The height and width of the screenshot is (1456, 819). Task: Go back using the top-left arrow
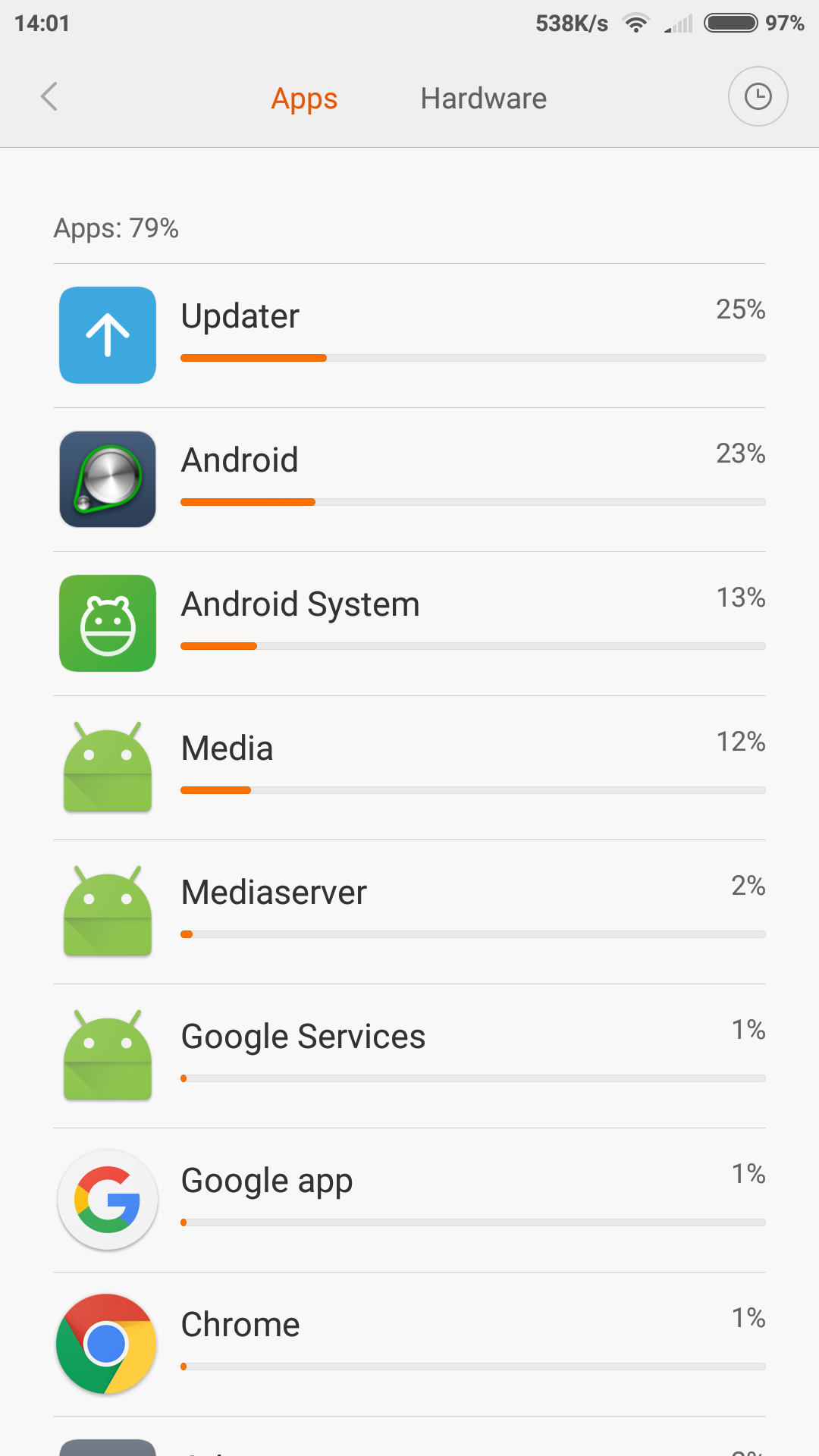point(49,97)
